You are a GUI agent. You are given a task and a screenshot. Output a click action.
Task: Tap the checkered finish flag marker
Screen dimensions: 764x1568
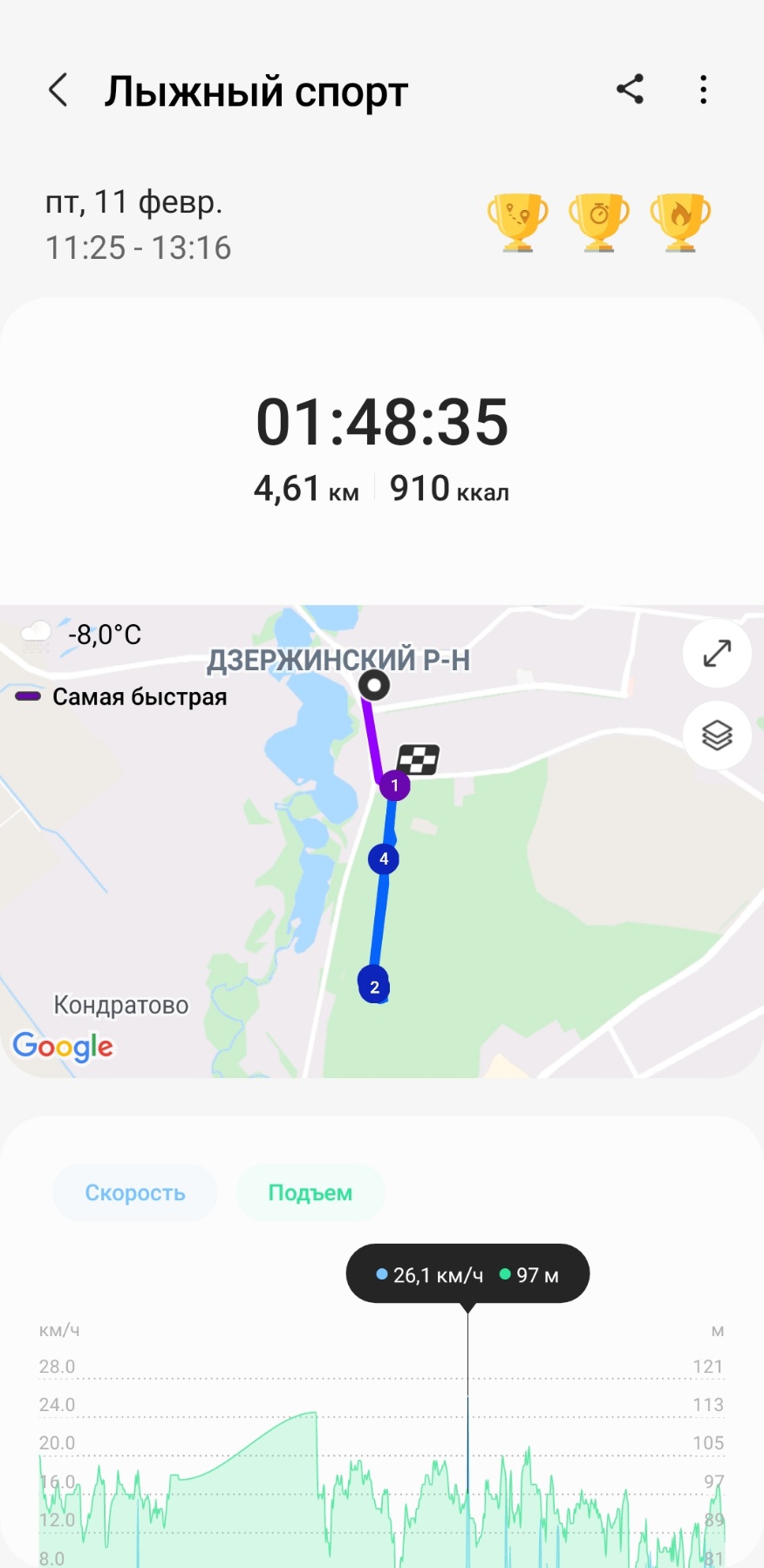(x=419, y=758)
